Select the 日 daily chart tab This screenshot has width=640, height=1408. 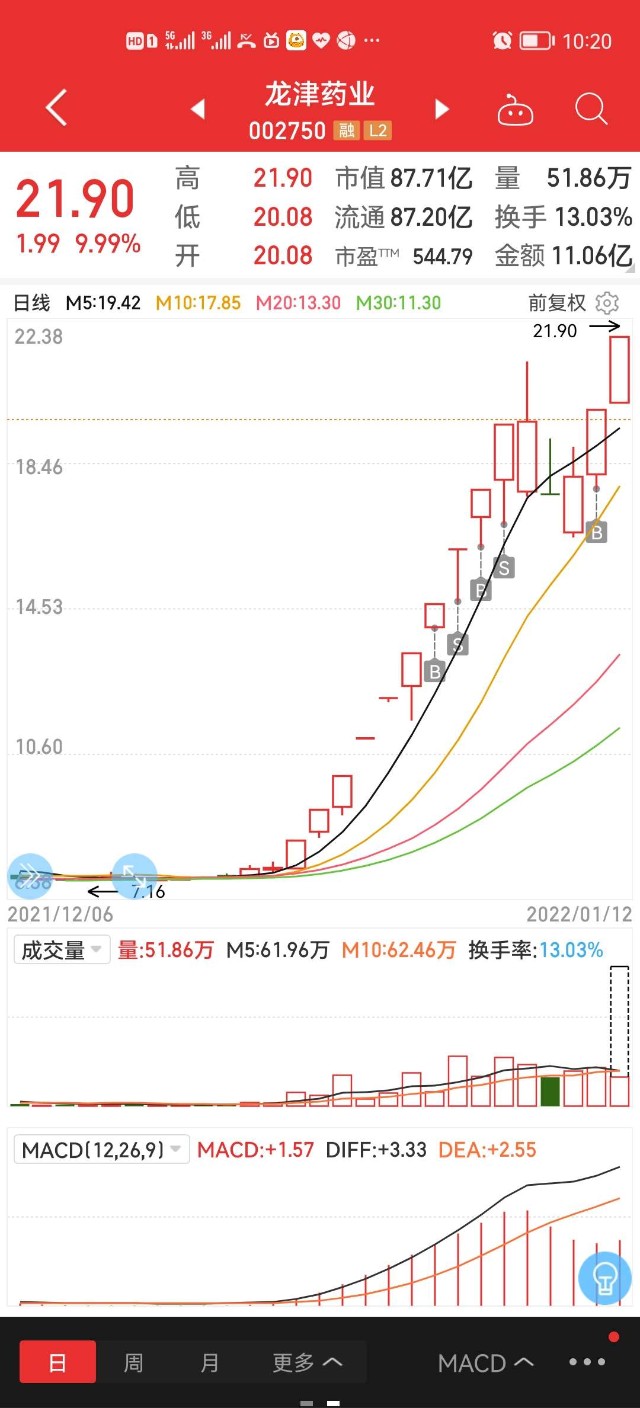point(58,1362)
